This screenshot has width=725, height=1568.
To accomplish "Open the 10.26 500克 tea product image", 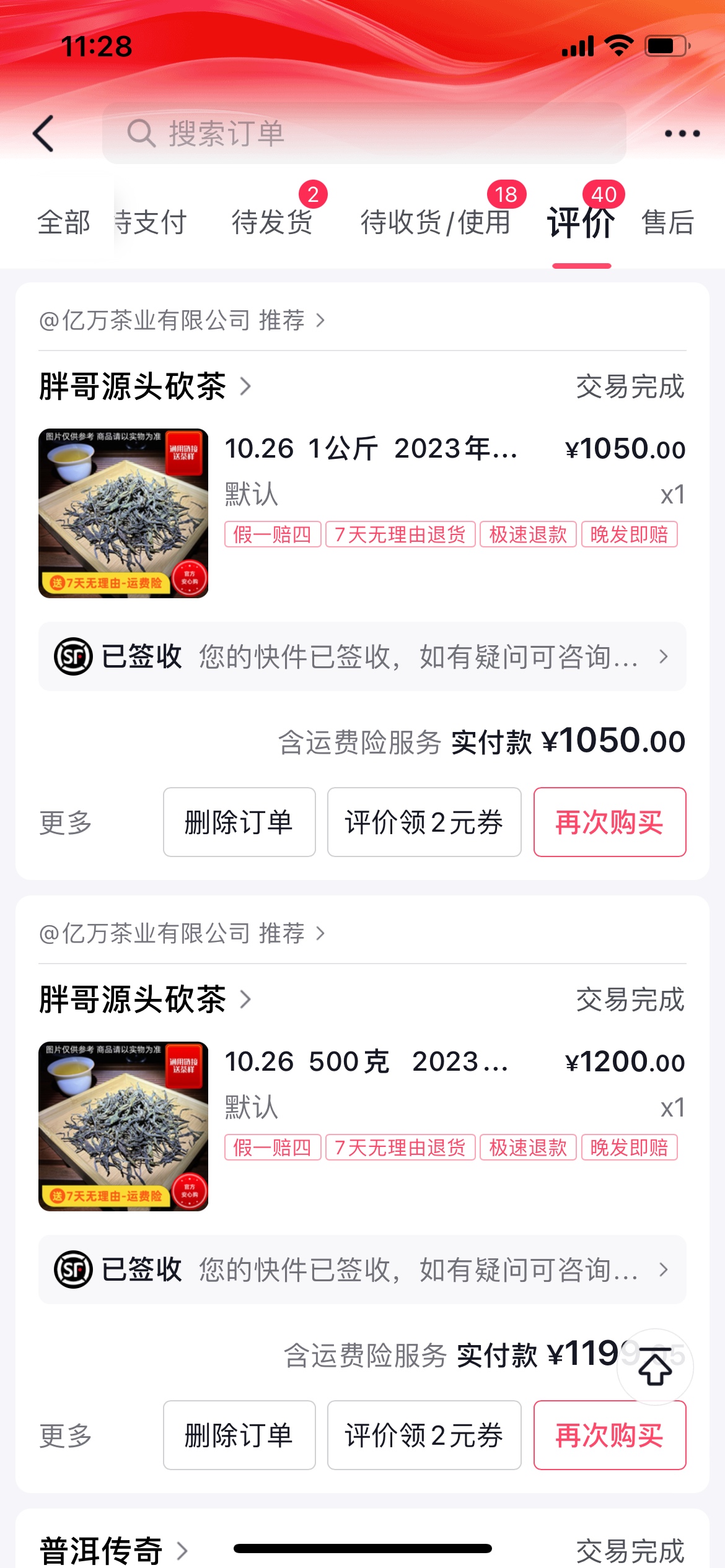I will point(123,1126).
